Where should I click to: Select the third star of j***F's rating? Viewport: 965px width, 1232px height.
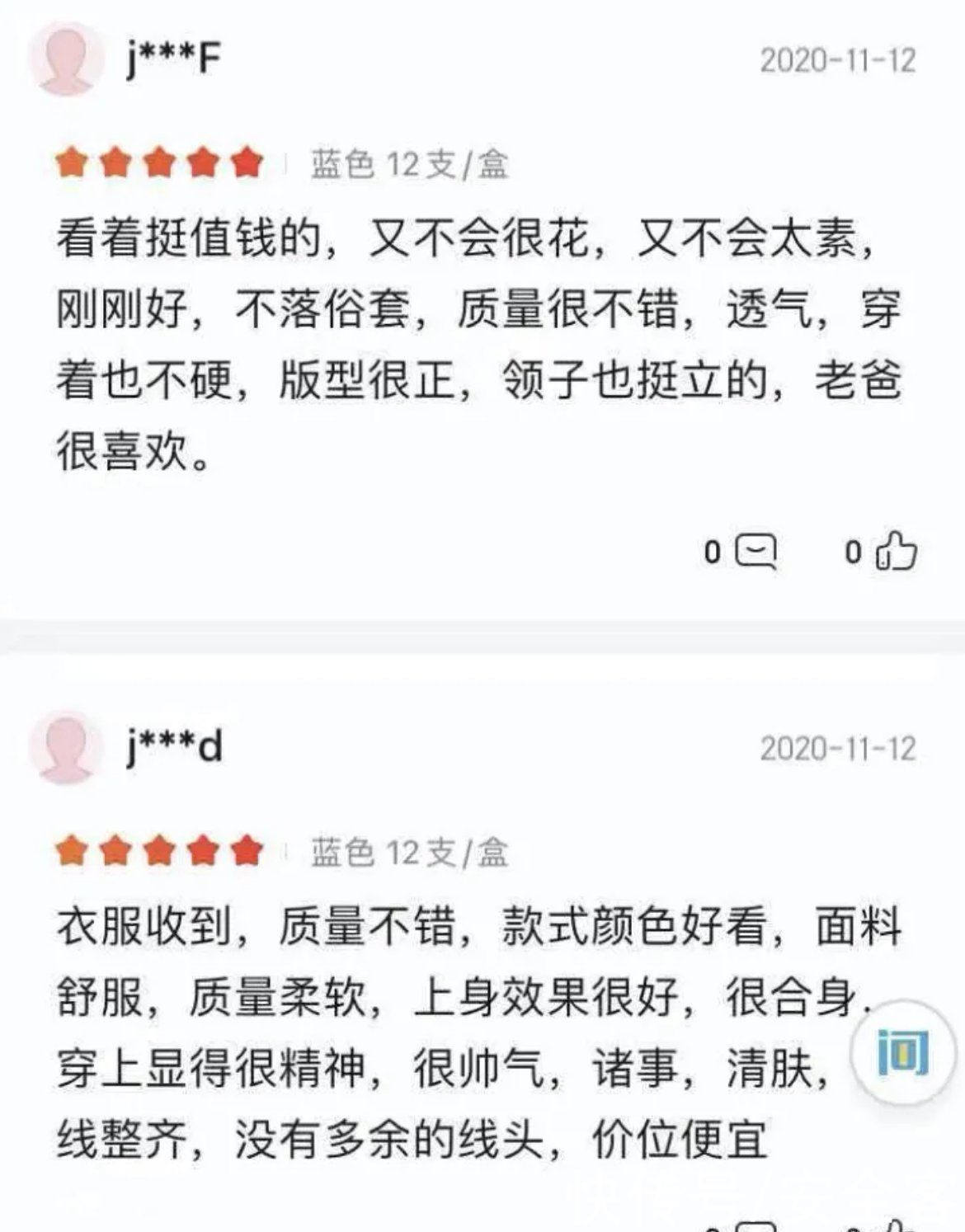[x=157, y=161]
